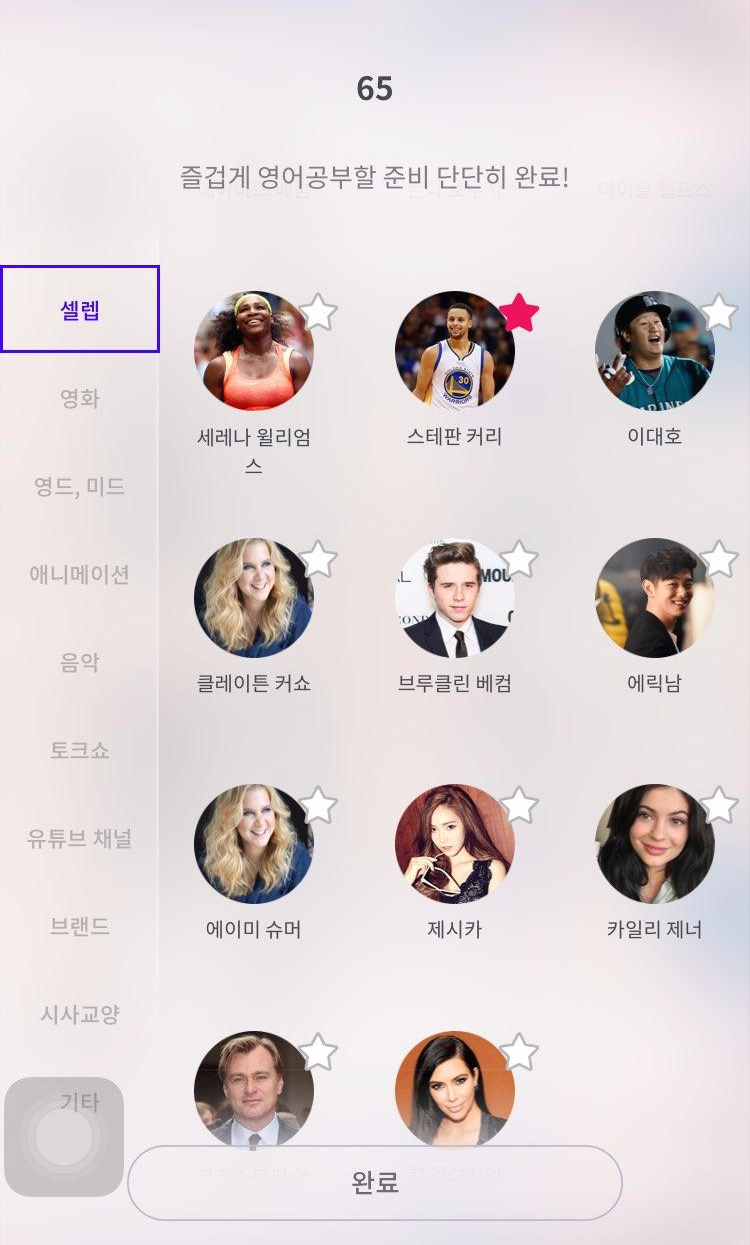Viewport: 750px width, 1245px height.
Task: Select the 애니메이션 category
Action: (79, 575)
